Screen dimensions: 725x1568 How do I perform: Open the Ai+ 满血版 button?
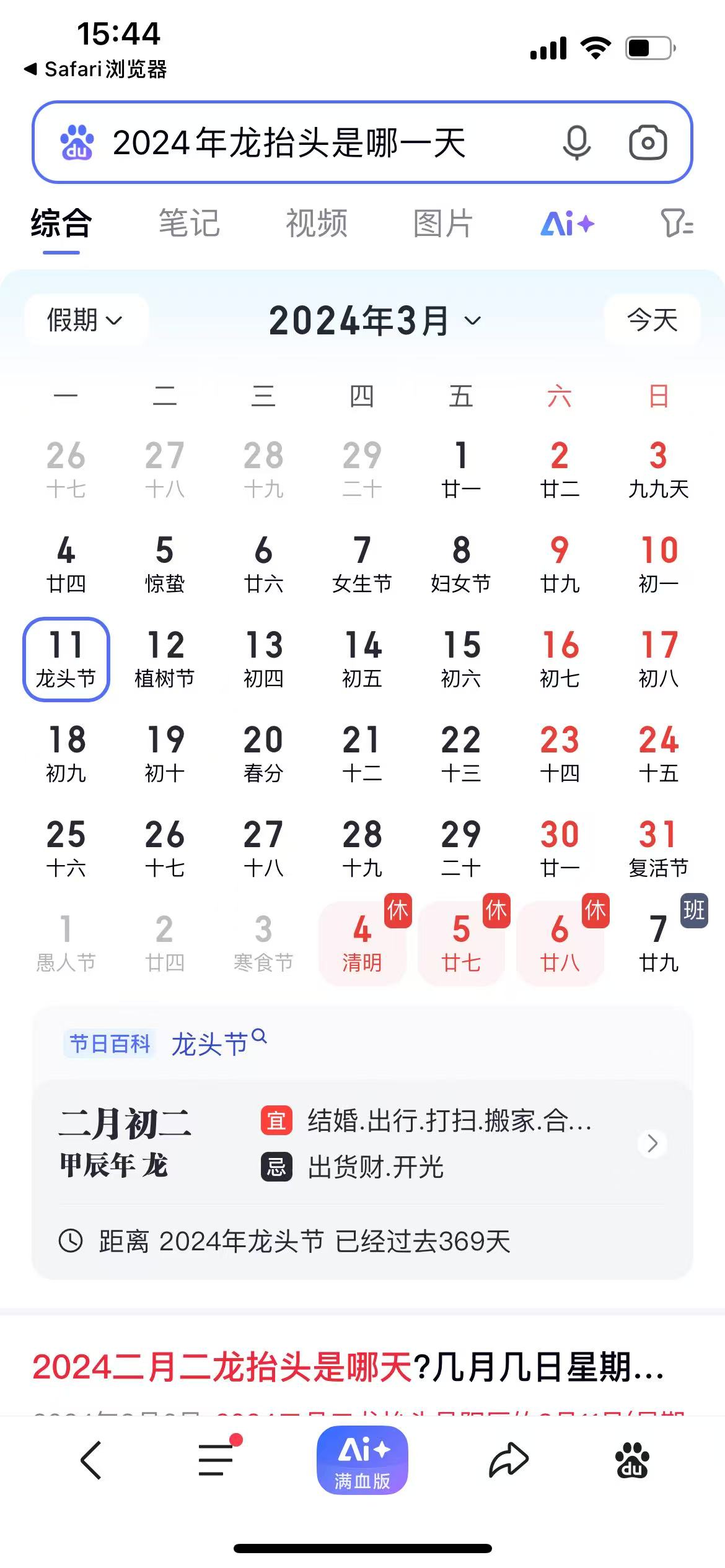pyautogui.click(x=362, y=1460)
